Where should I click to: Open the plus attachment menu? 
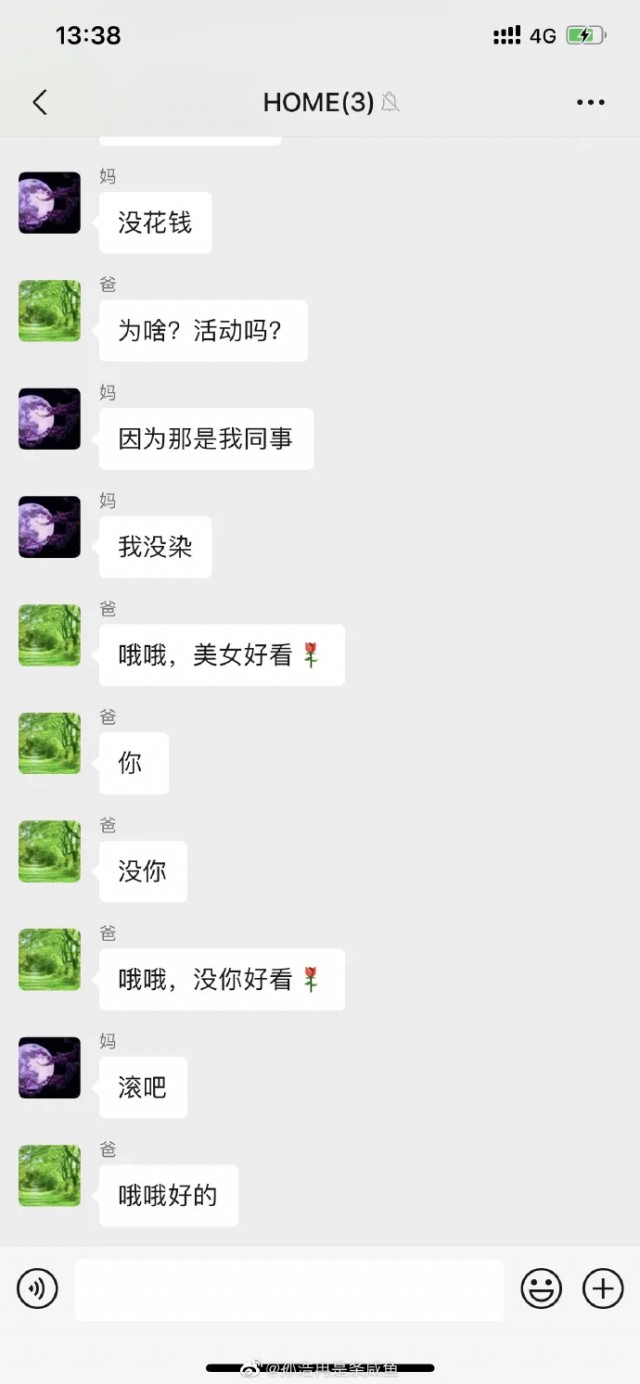[x=603, y=1289]
